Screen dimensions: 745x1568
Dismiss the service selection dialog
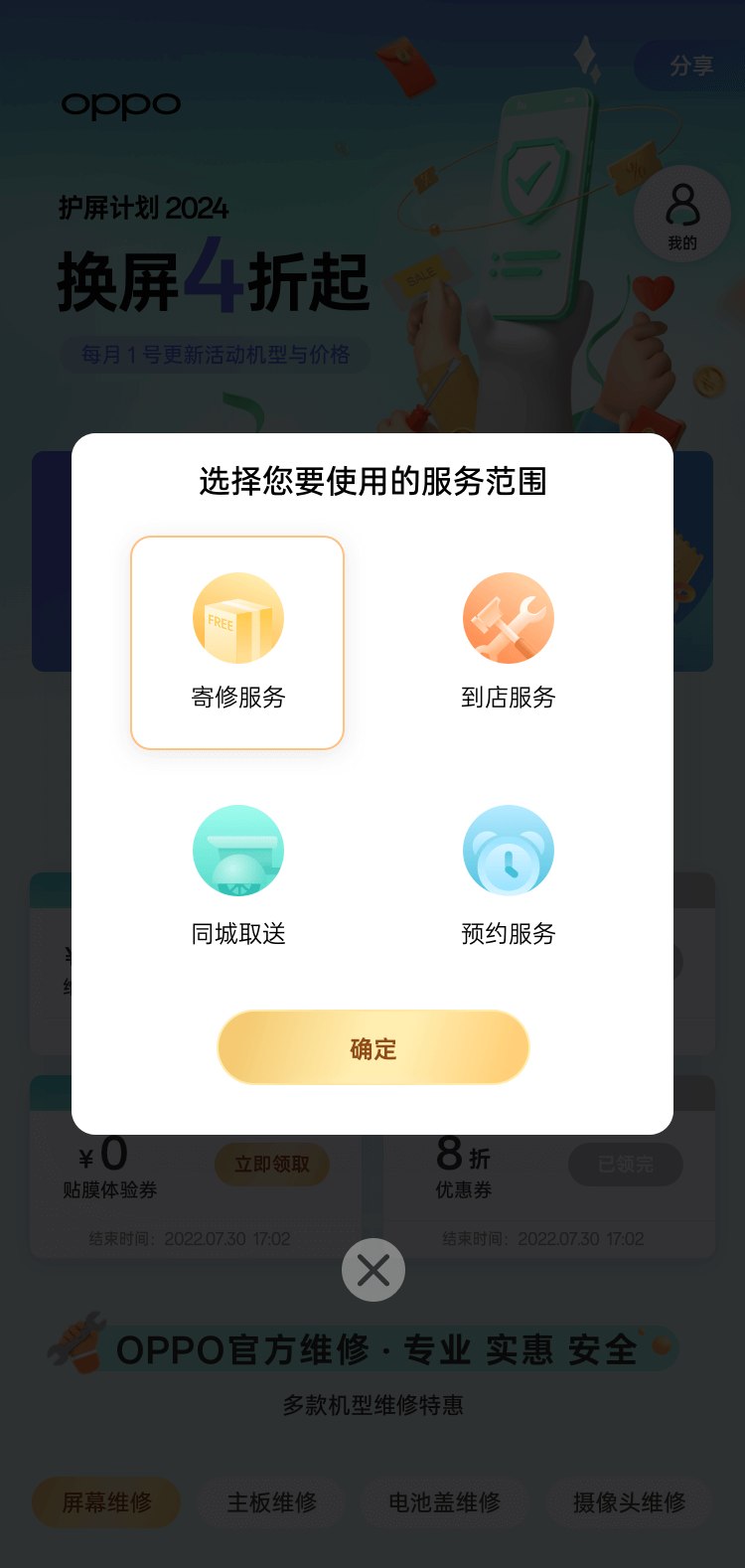pos(372,1270)
